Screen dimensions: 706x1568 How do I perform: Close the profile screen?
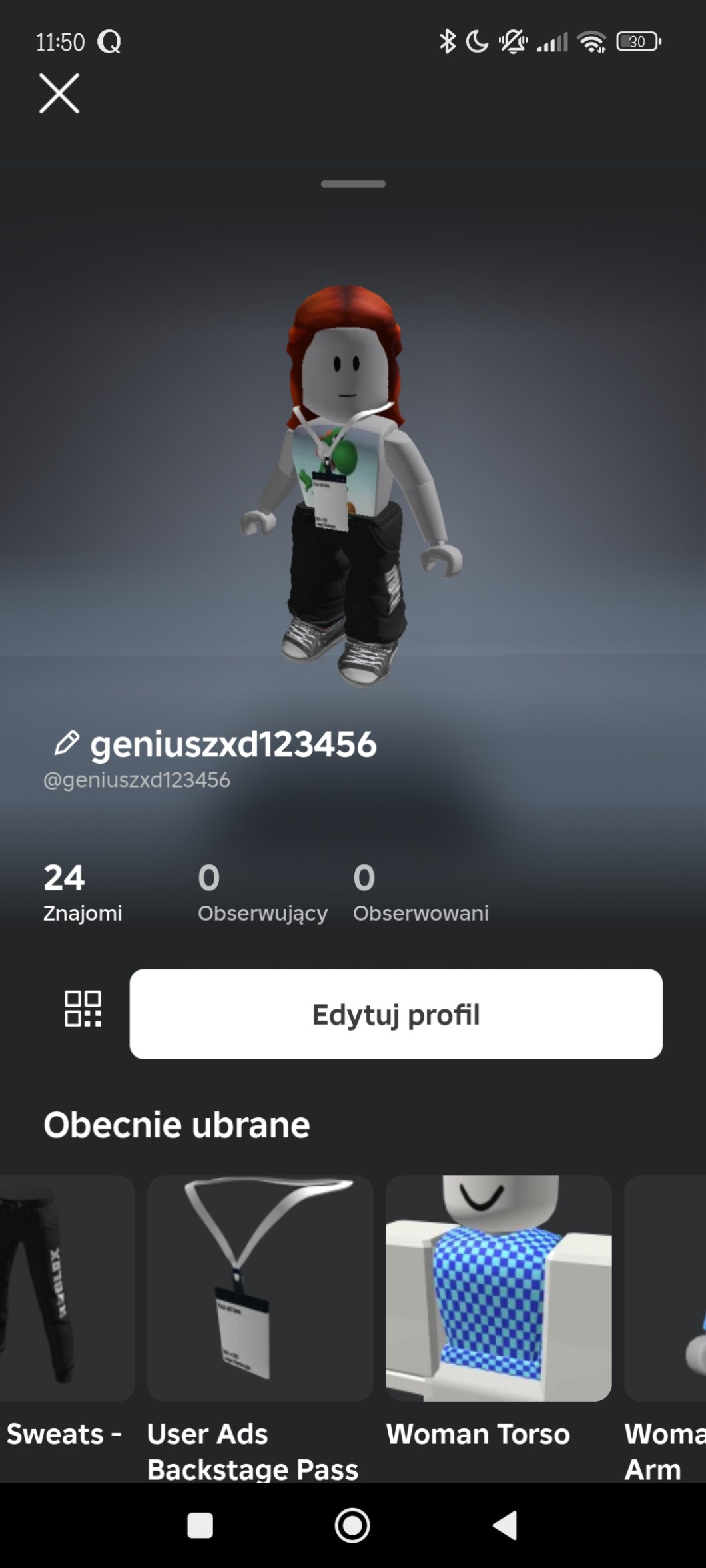[59, 93]
